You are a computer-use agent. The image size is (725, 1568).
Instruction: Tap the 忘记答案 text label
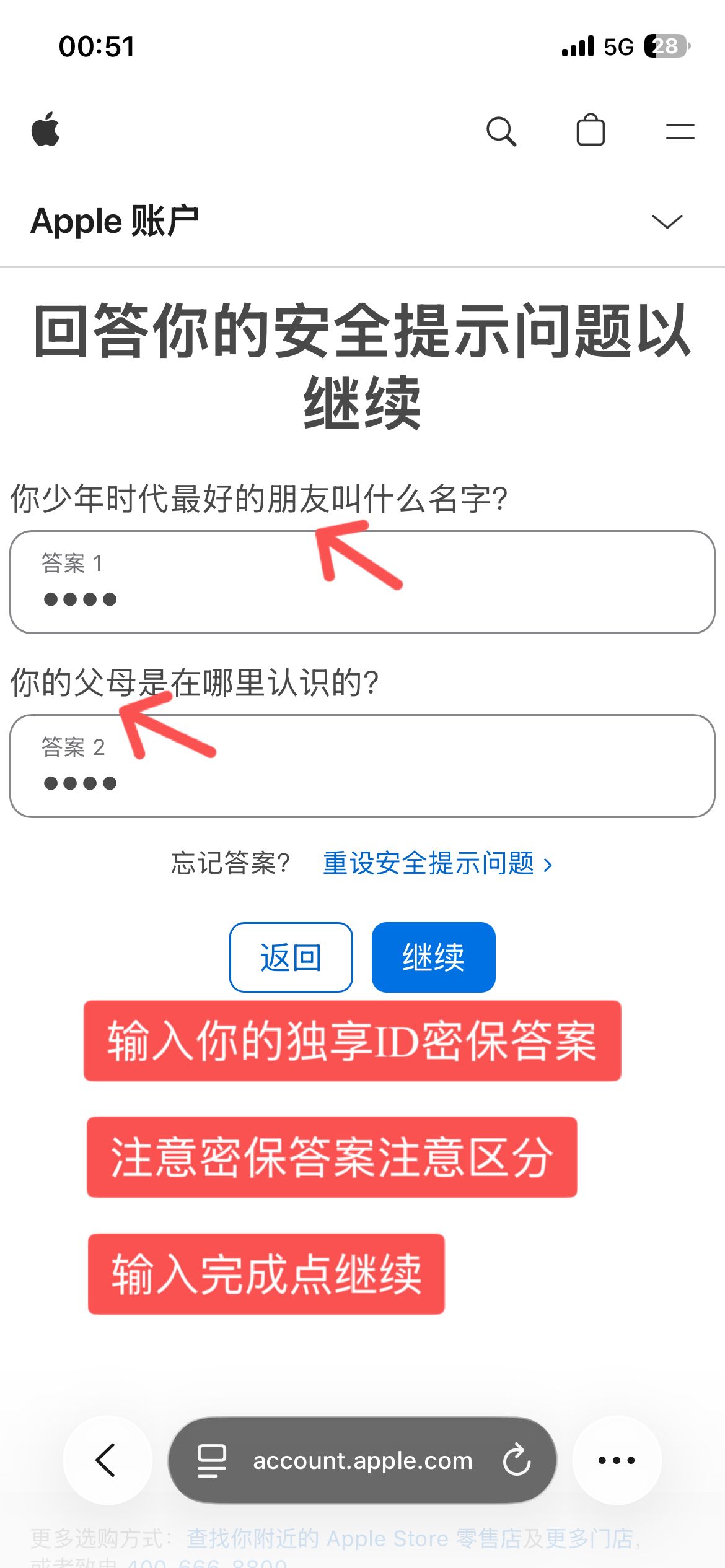(x=229, y=863)
